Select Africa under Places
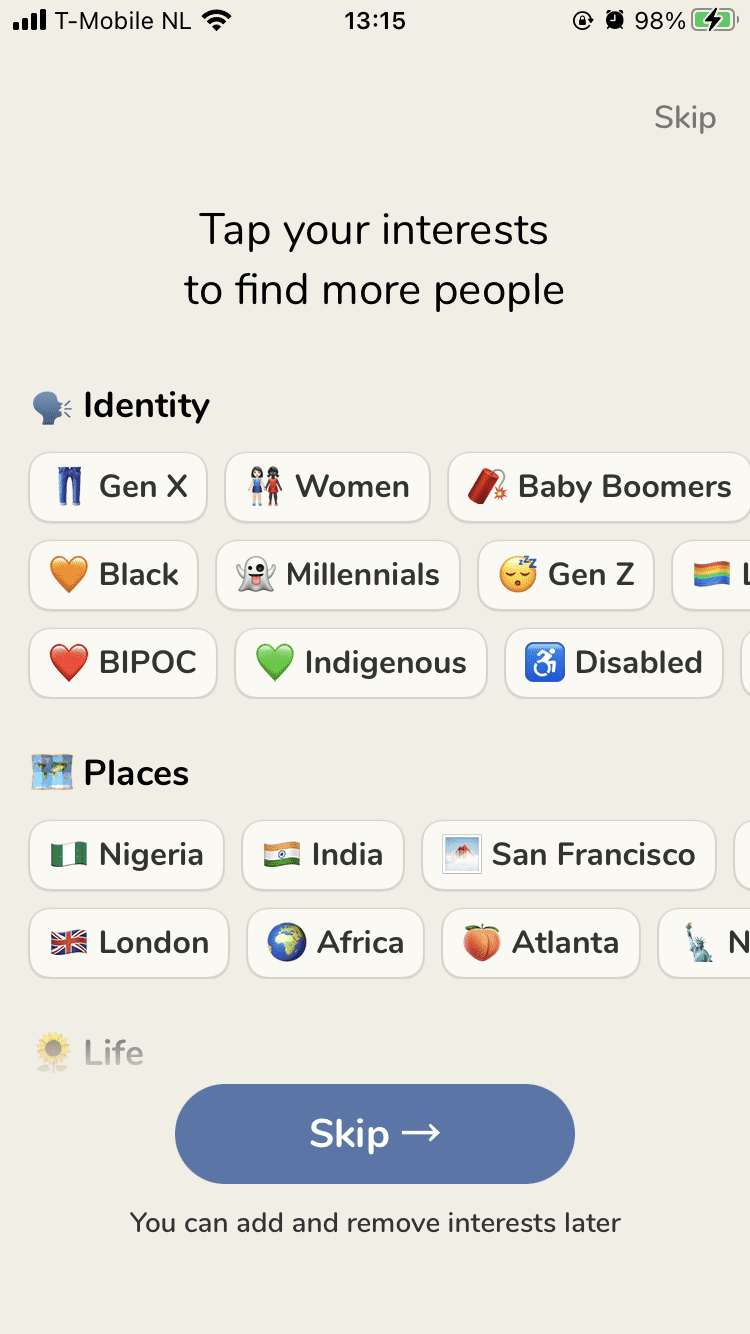 coord(336,943)
